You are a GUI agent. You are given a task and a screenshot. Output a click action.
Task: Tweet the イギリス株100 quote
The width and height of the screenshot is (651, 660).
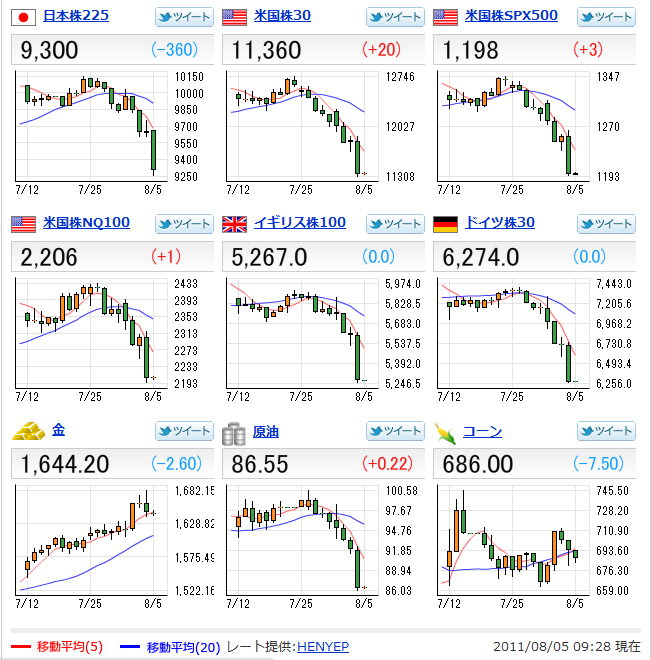pos(395,223)
